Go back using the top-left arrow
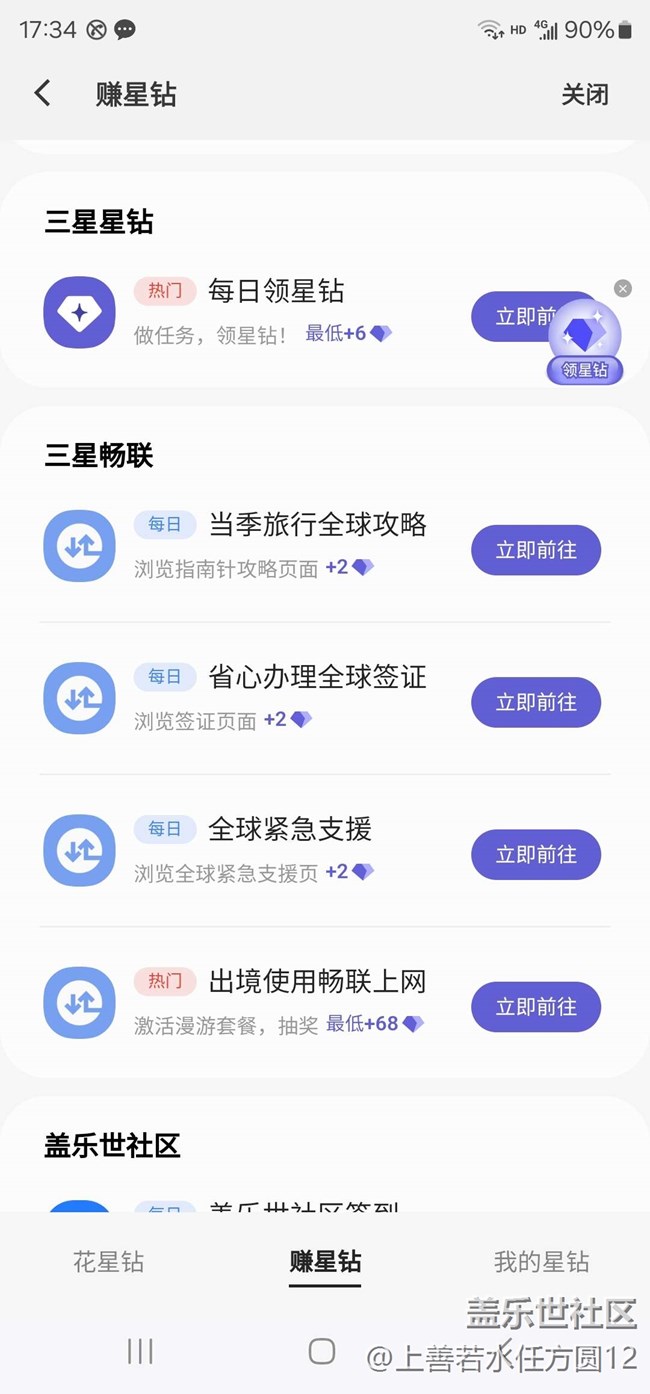The width and height of the screenshot is (650, 1394). tap(42, 94)
